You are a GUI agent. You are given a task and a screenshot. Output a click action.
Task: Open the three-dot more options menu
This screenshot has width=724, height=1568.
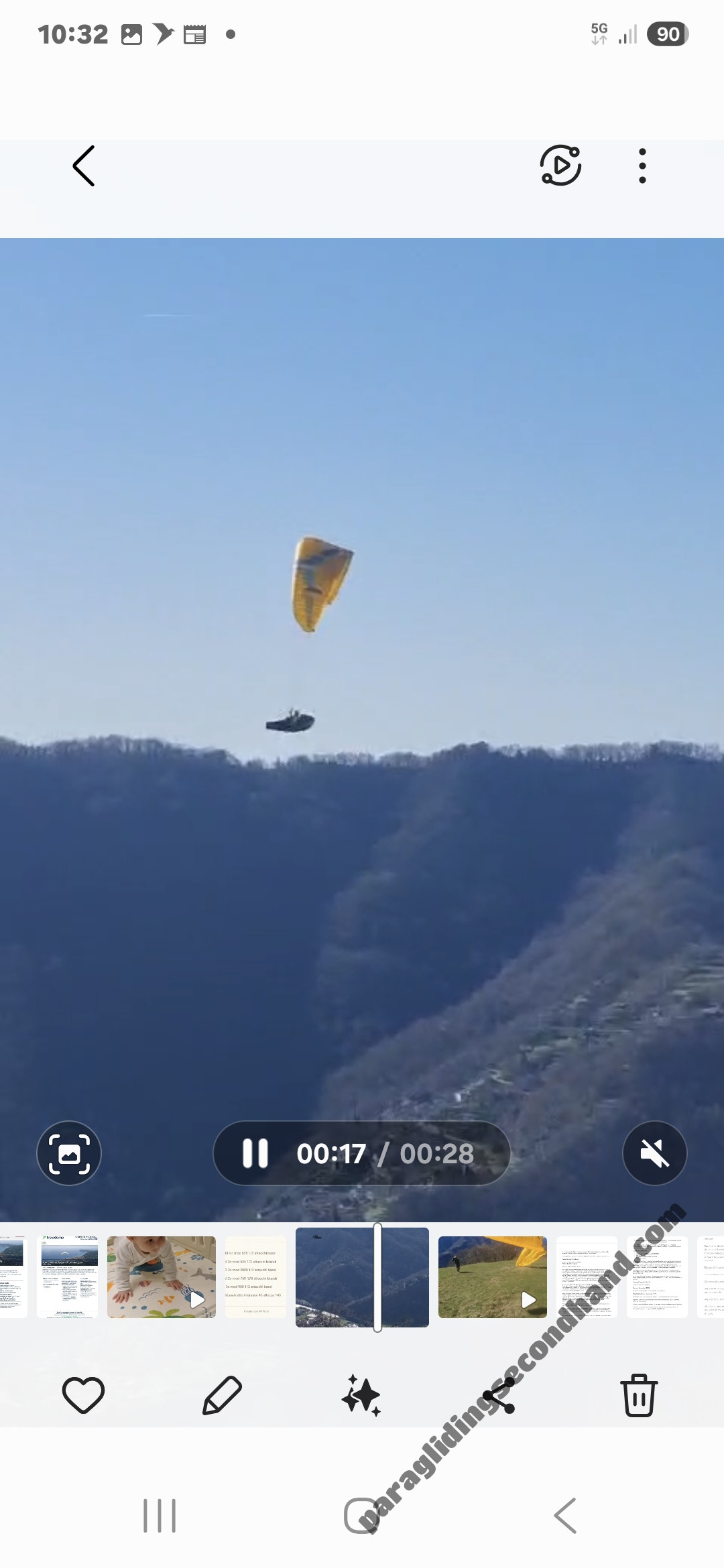(642, 166)
